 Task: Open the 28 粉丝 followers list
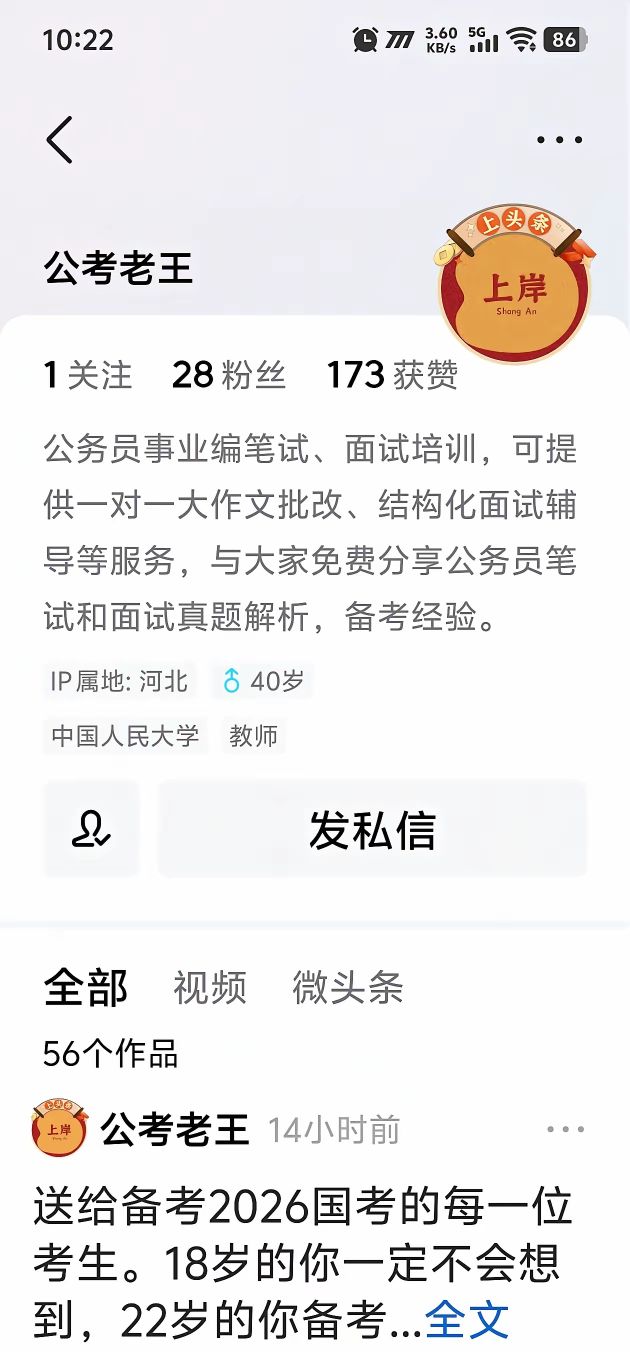click(229, 375)
